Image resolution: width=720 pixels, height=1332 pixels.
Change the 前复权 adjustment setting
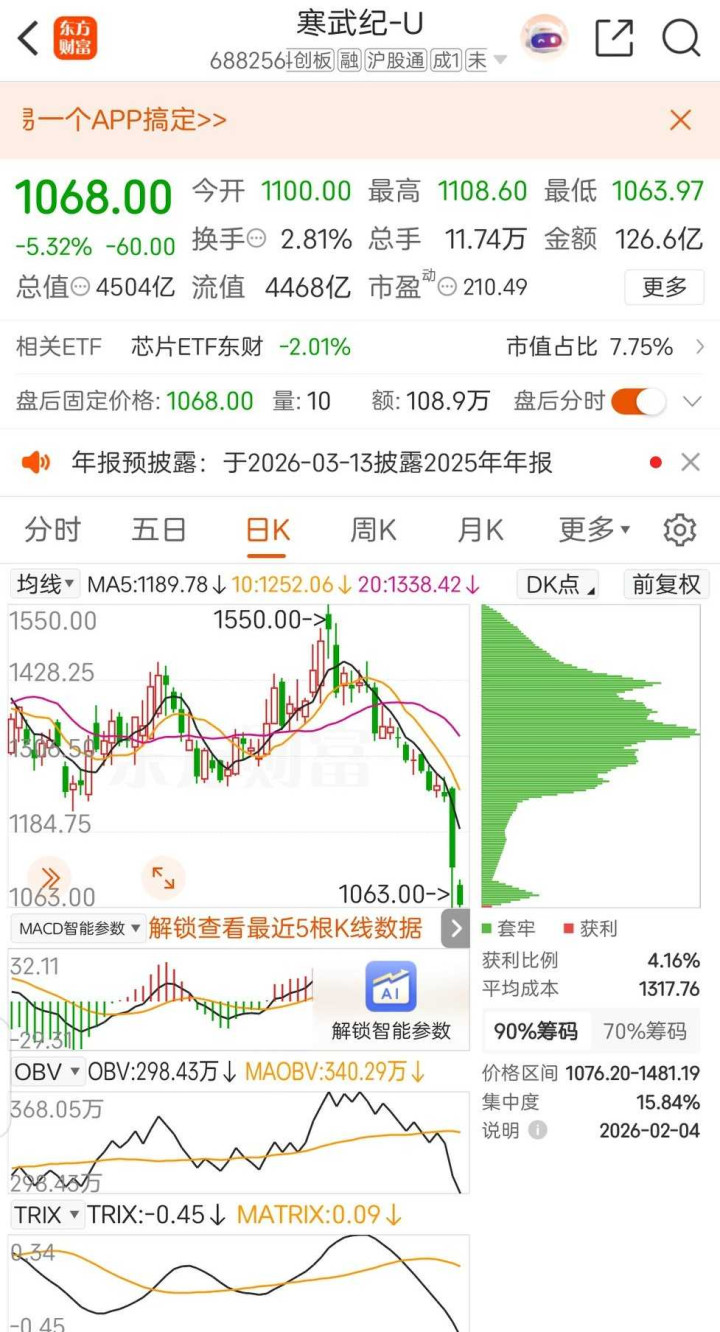tap(667, 584)
